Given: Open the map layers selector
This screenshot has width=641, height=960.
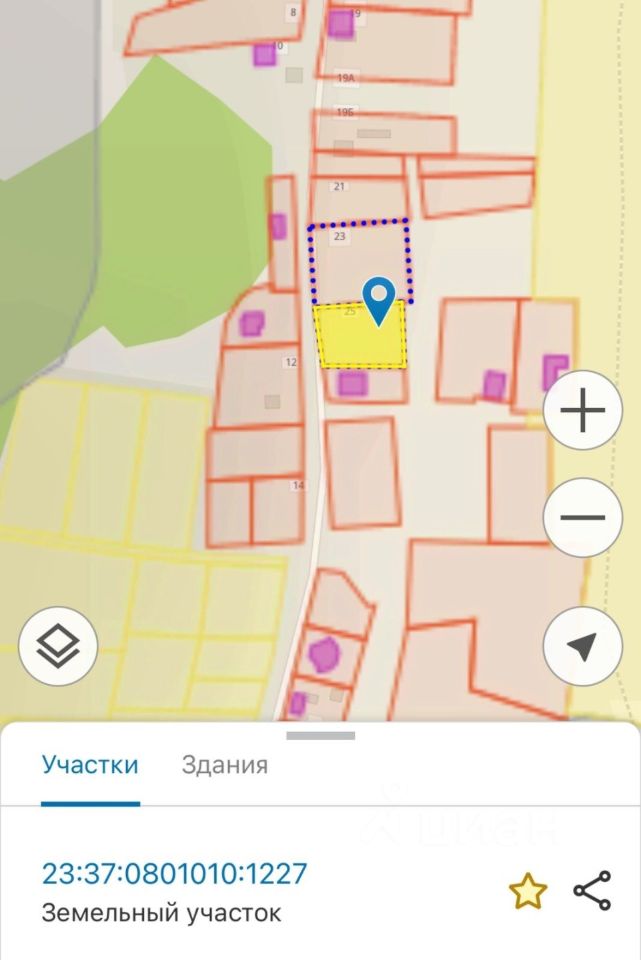Looking at the screenshot, I should point(58,646).
